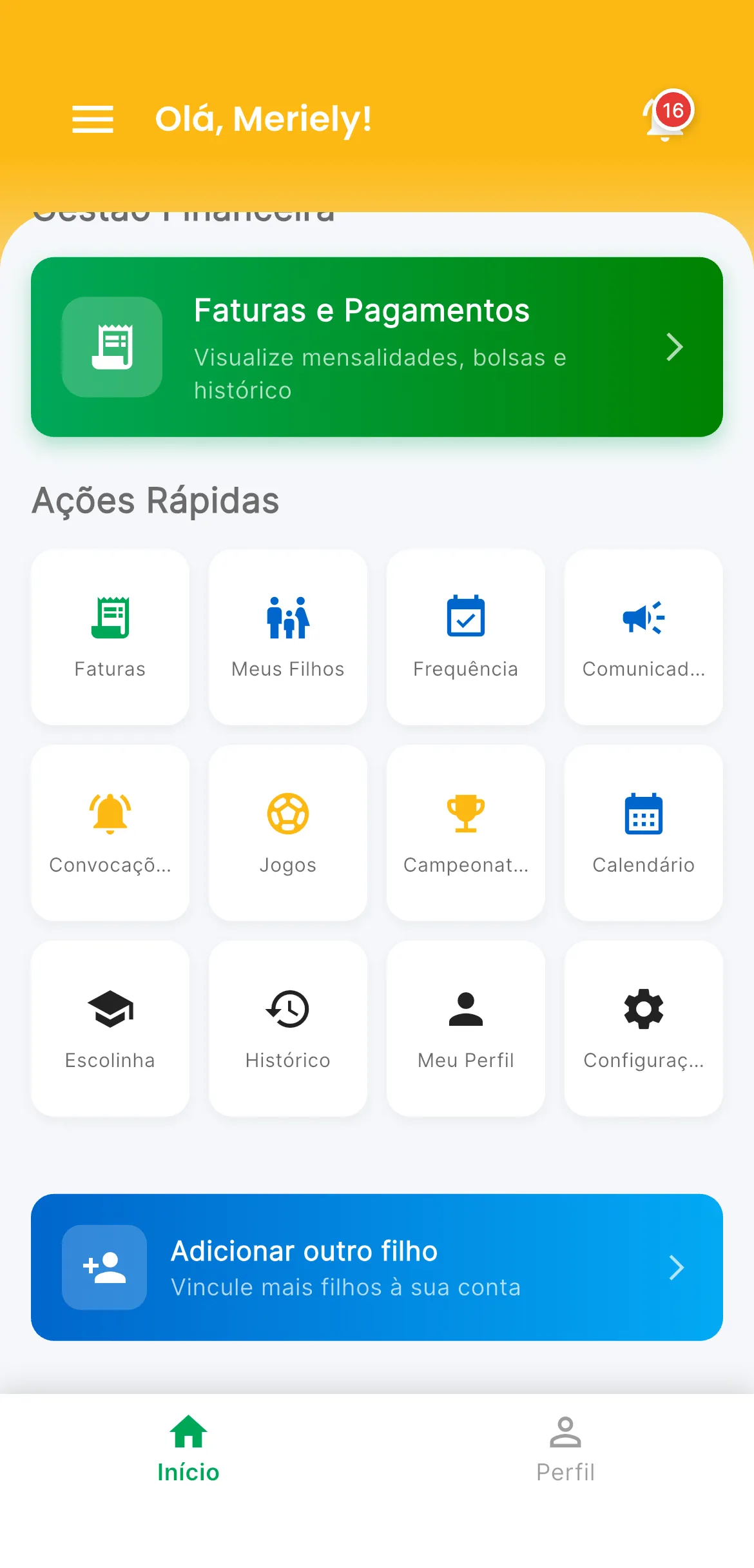Expand Faturas e Pagamentos via chevron

[x=675, y=348]
